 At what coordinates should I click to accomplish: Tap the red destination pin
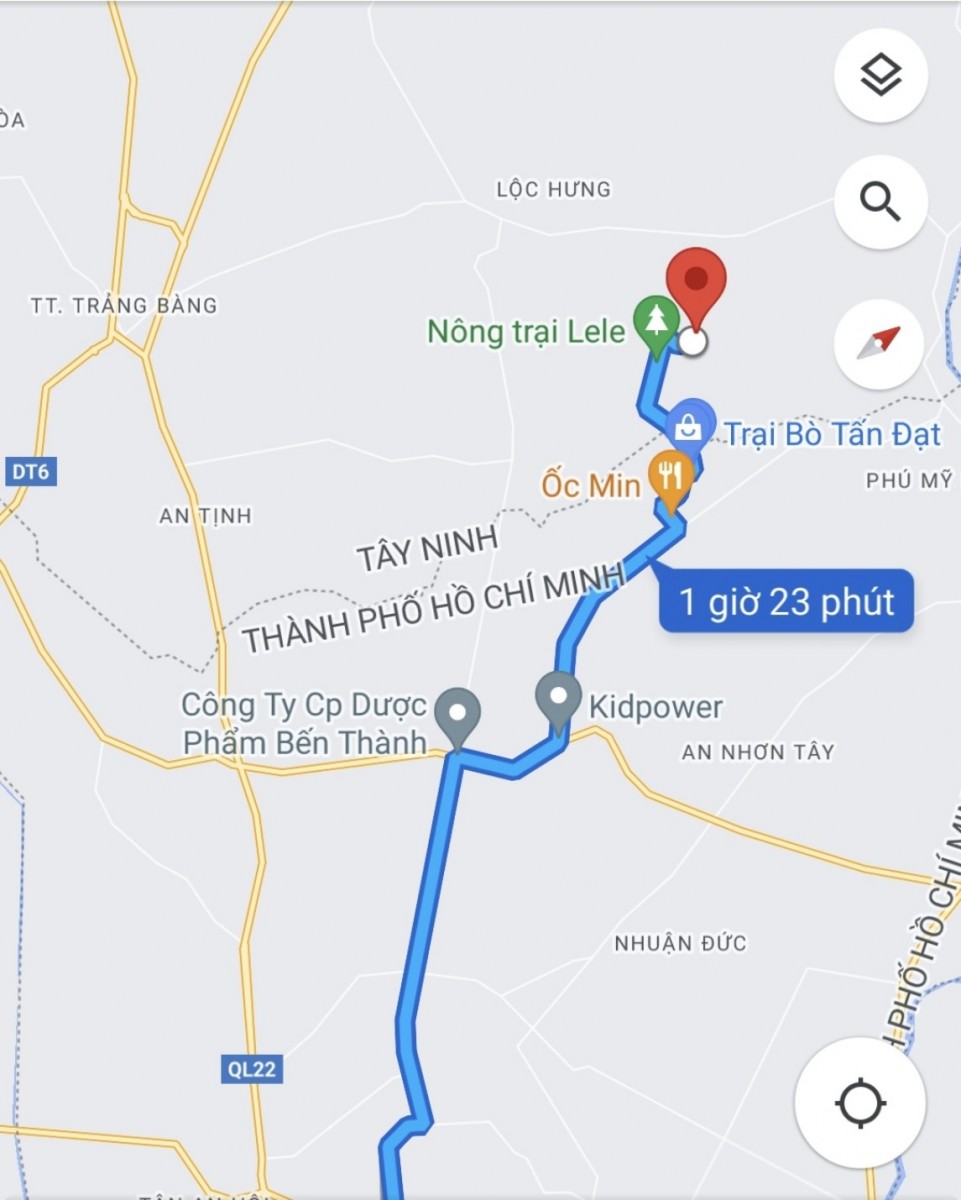[x=696, y=281]
